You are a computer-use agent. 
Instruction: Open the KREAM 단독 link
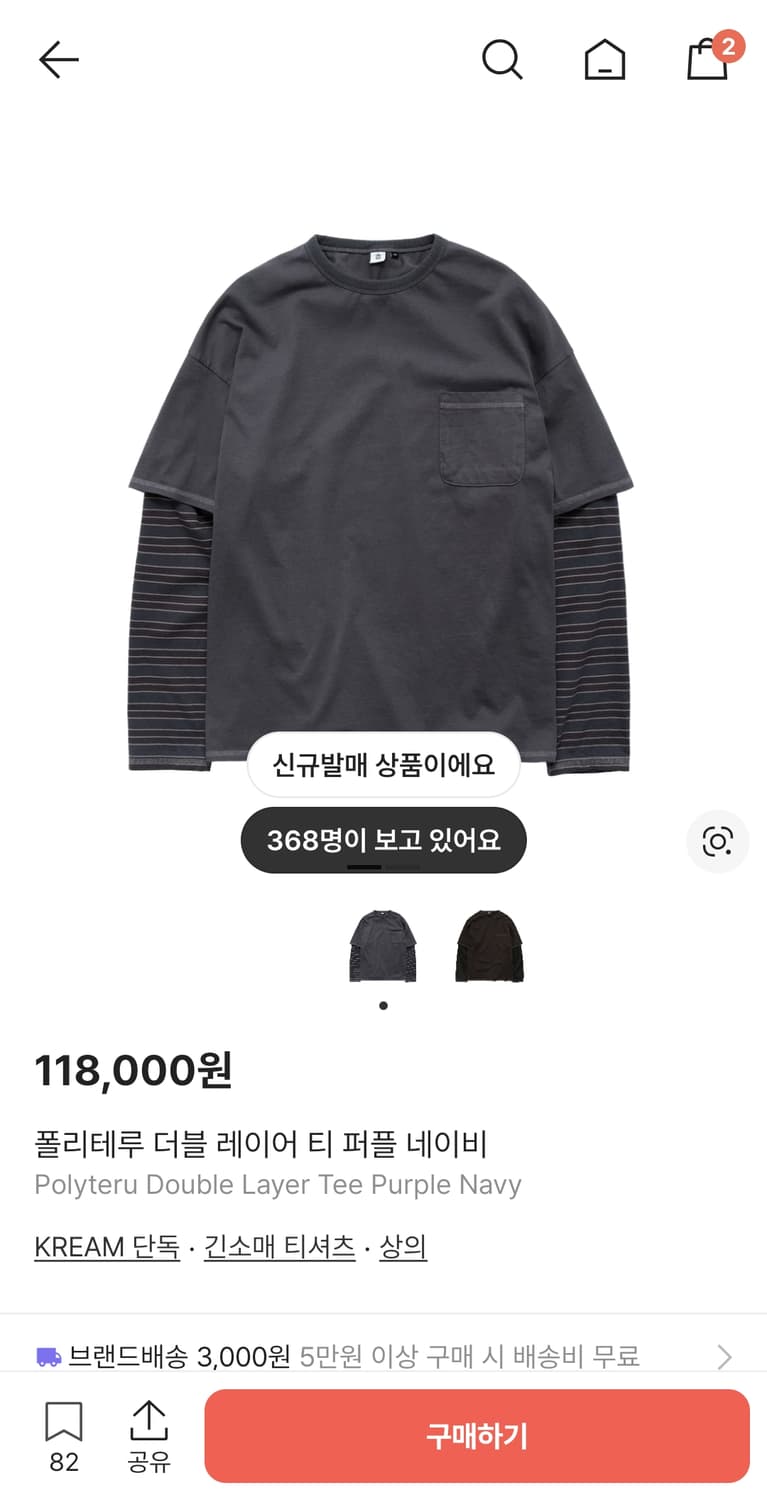[106, 1246]
